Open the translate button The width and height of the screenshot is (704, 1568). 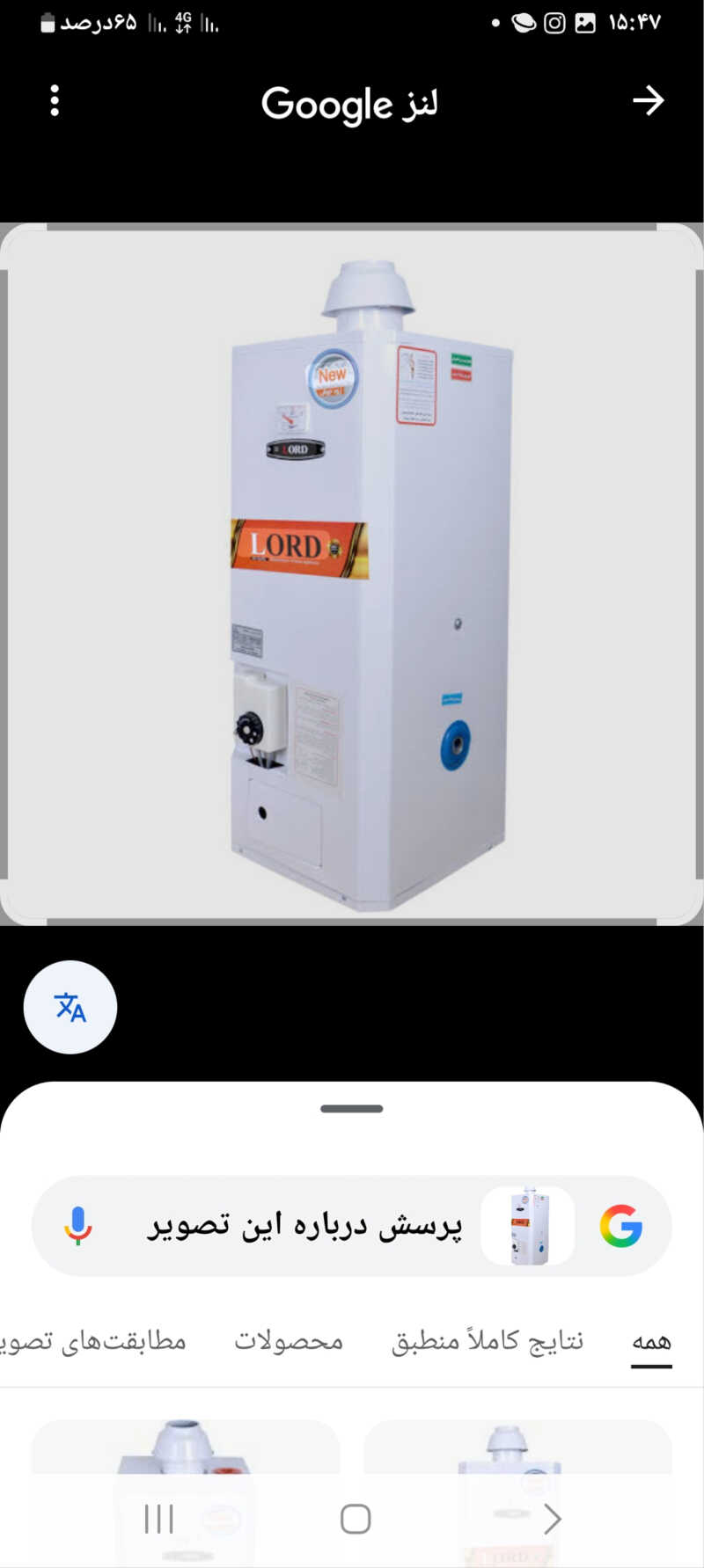click(70, 1007)
